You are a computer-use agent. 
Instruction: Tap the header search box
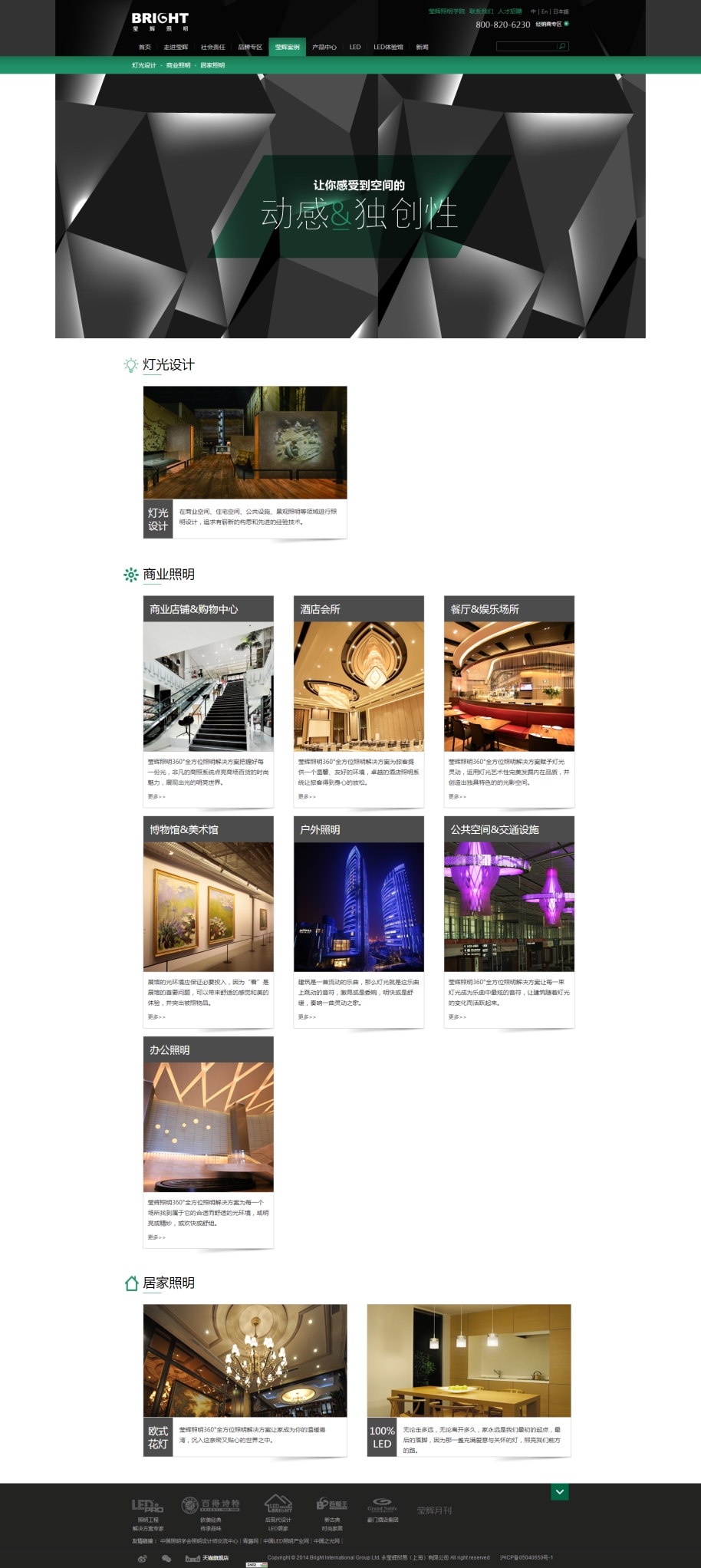[x=526, y=47]
